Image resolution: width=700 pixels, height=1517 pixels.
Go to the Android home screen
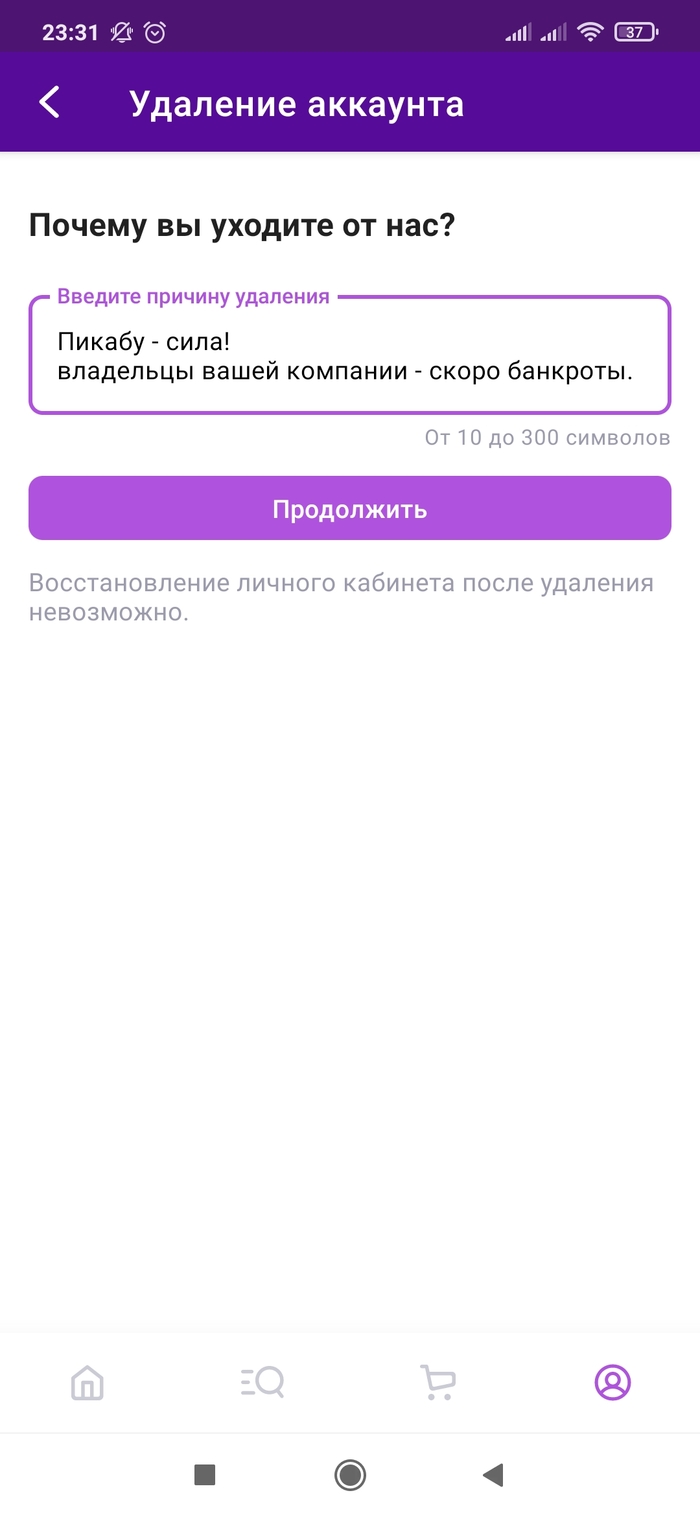click(350, 1474)
